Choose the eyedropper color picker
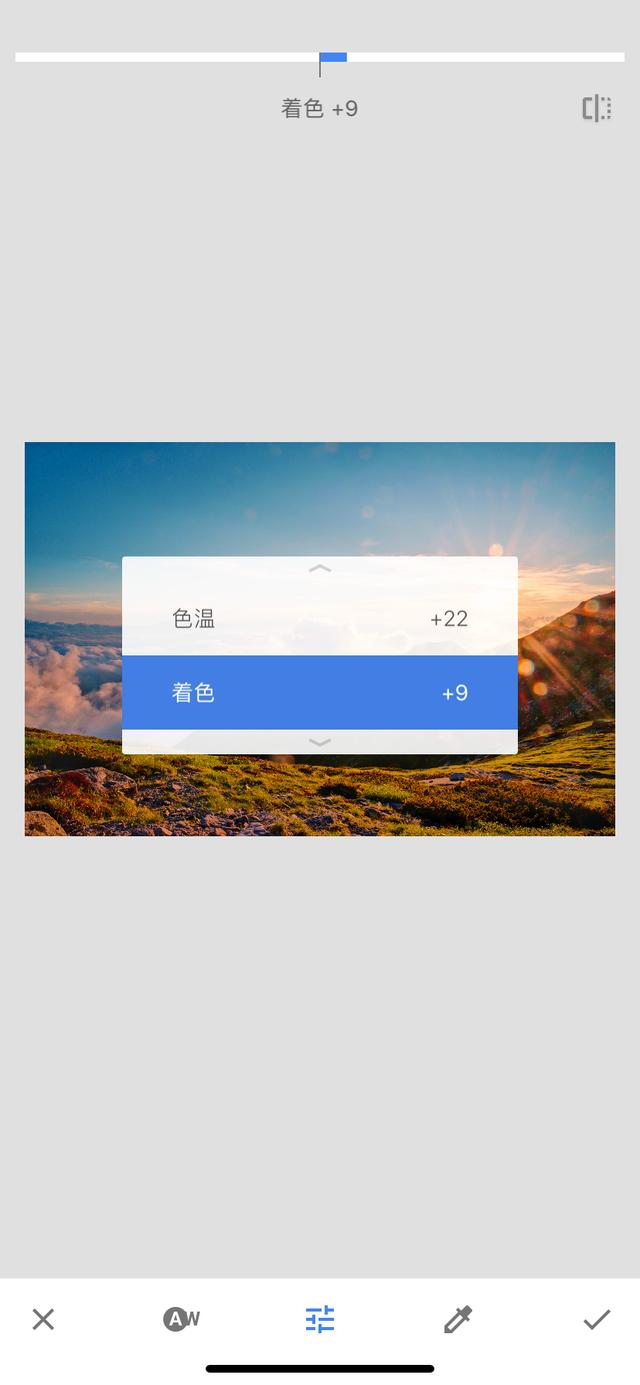This screenshot has width=640, height=1385. [458, 1319]
